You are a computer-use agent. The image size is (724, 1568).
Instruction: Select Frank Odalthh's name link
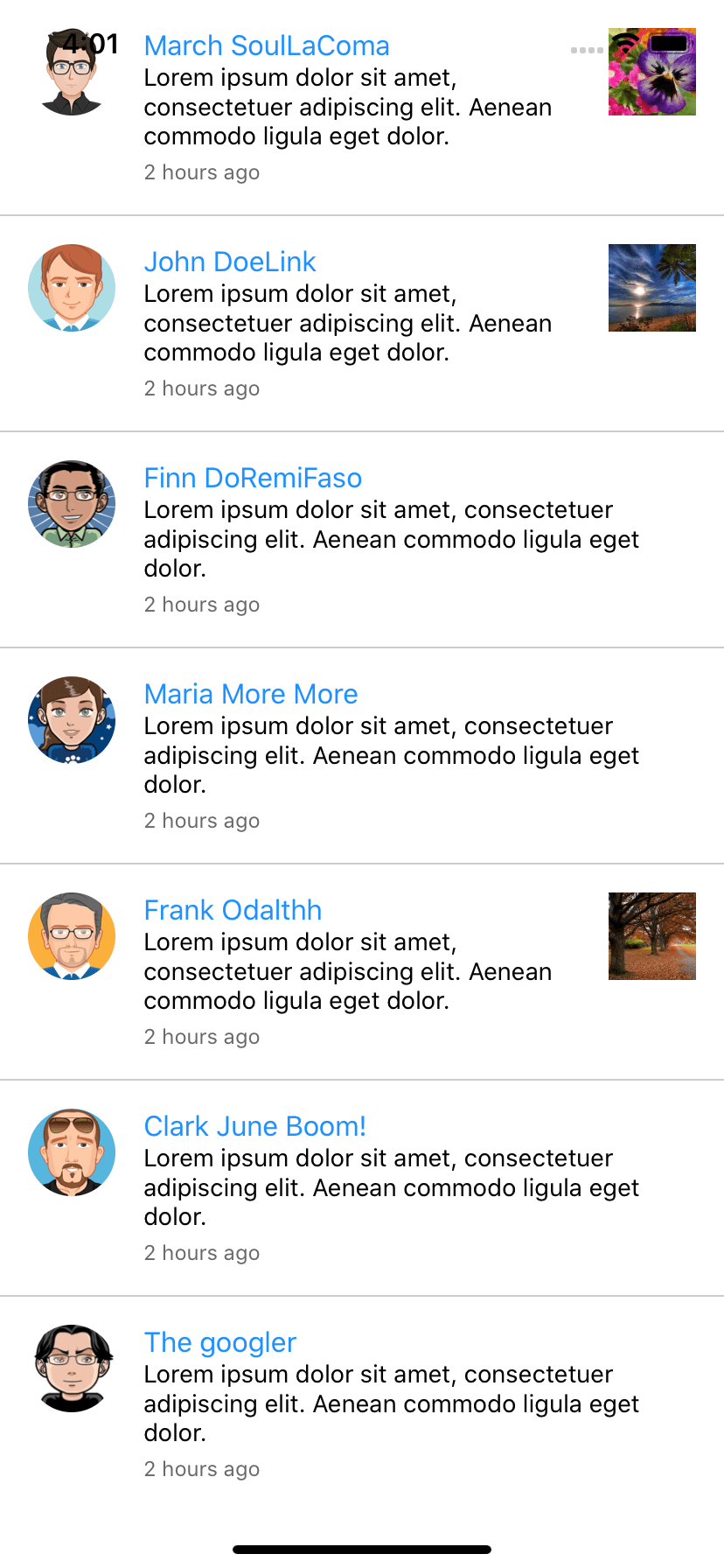point(233,910)
